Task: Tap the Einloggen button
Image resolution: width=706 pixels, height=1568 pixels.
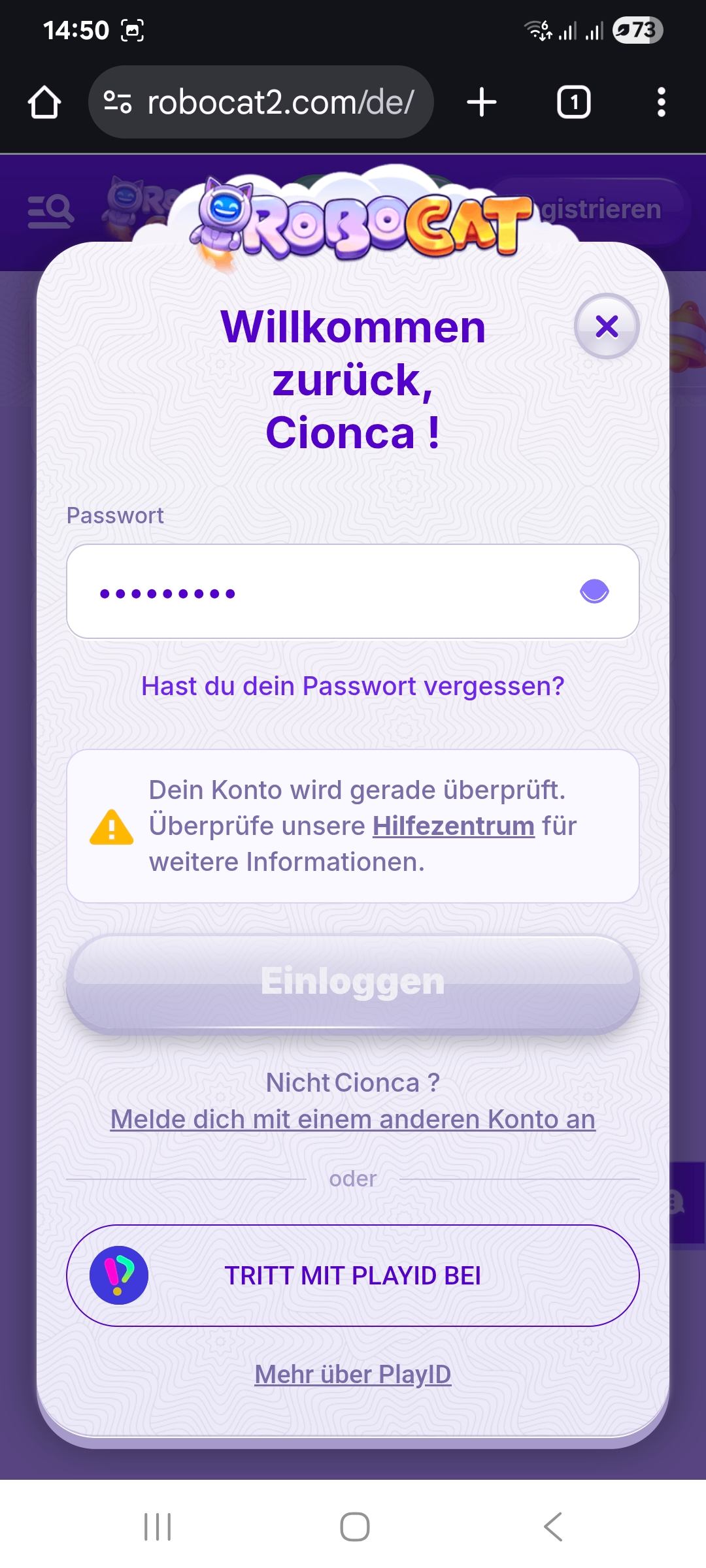Action: 353,982
